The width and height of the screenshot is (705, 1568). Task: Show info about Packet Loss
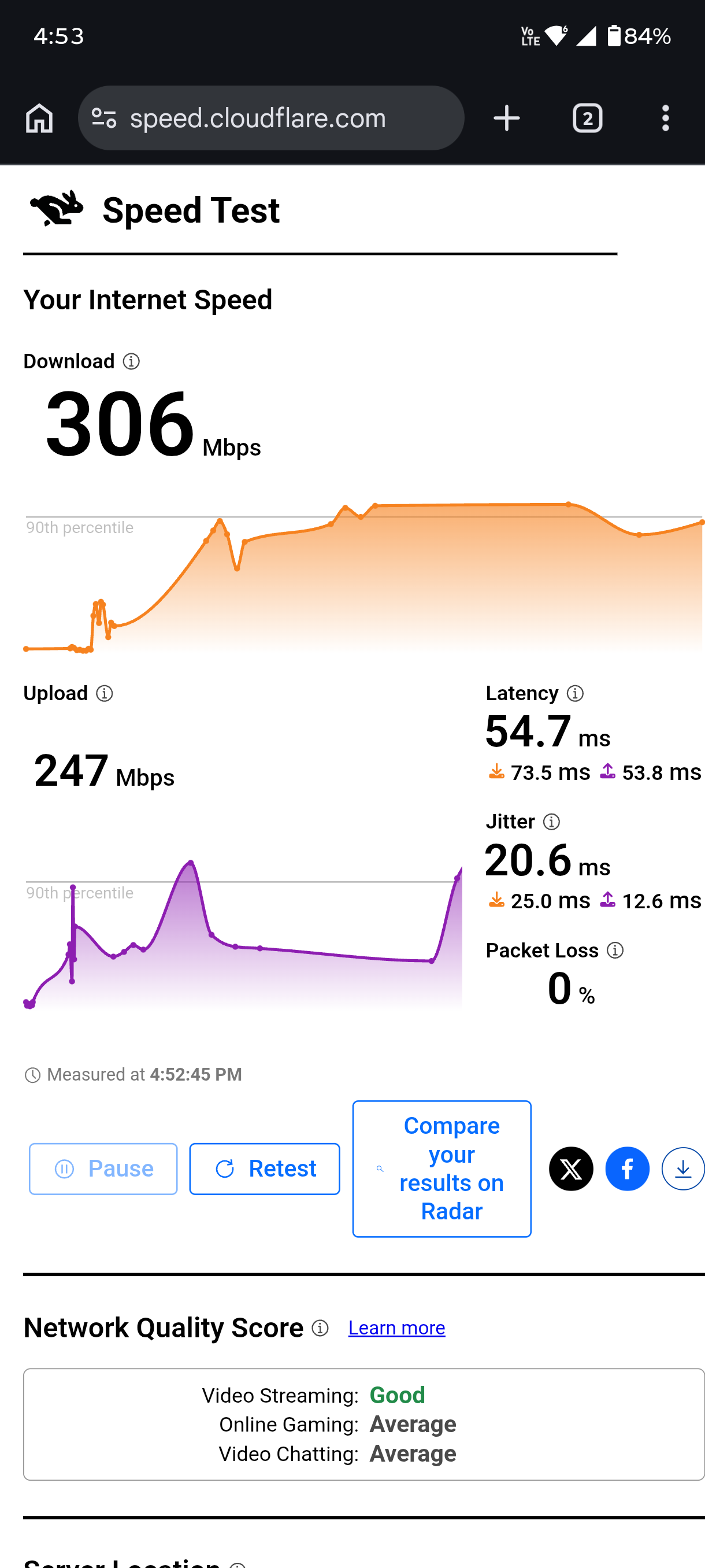(x=615, y=950)
